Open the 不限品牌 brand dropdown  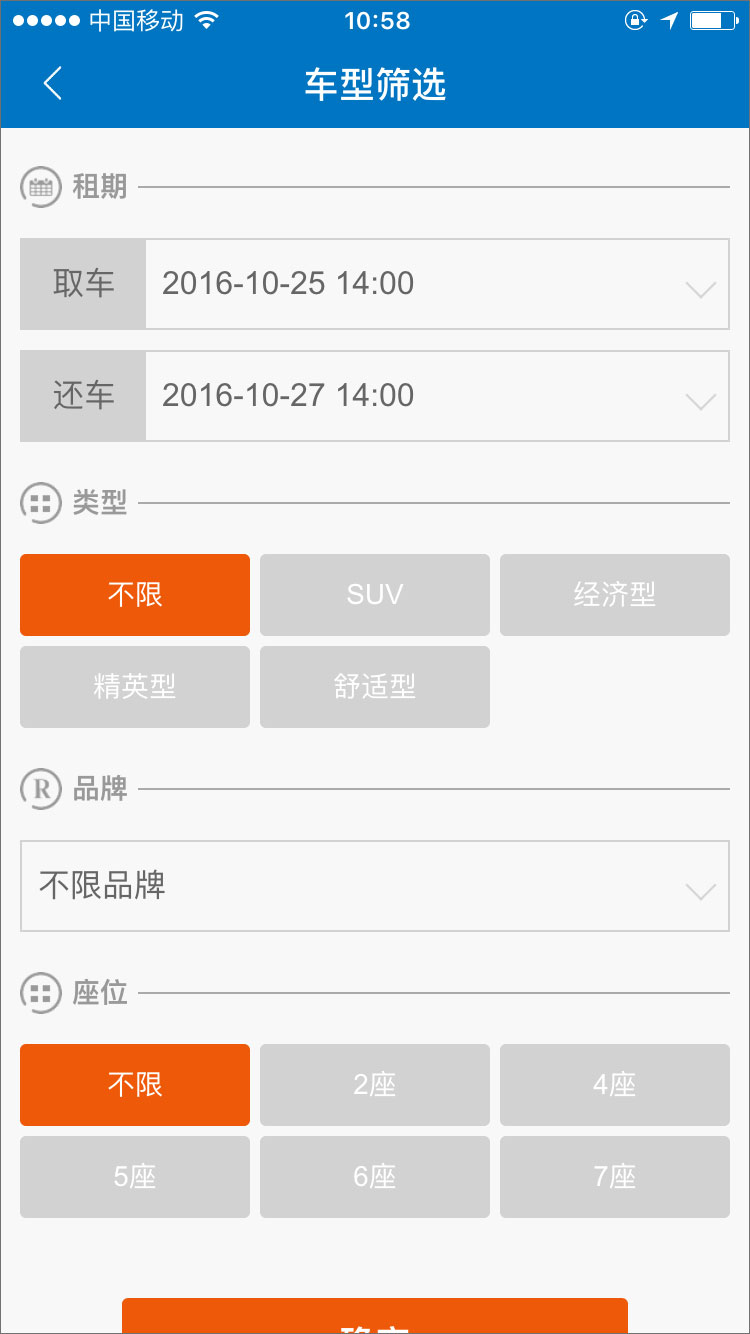coord(374,886)
